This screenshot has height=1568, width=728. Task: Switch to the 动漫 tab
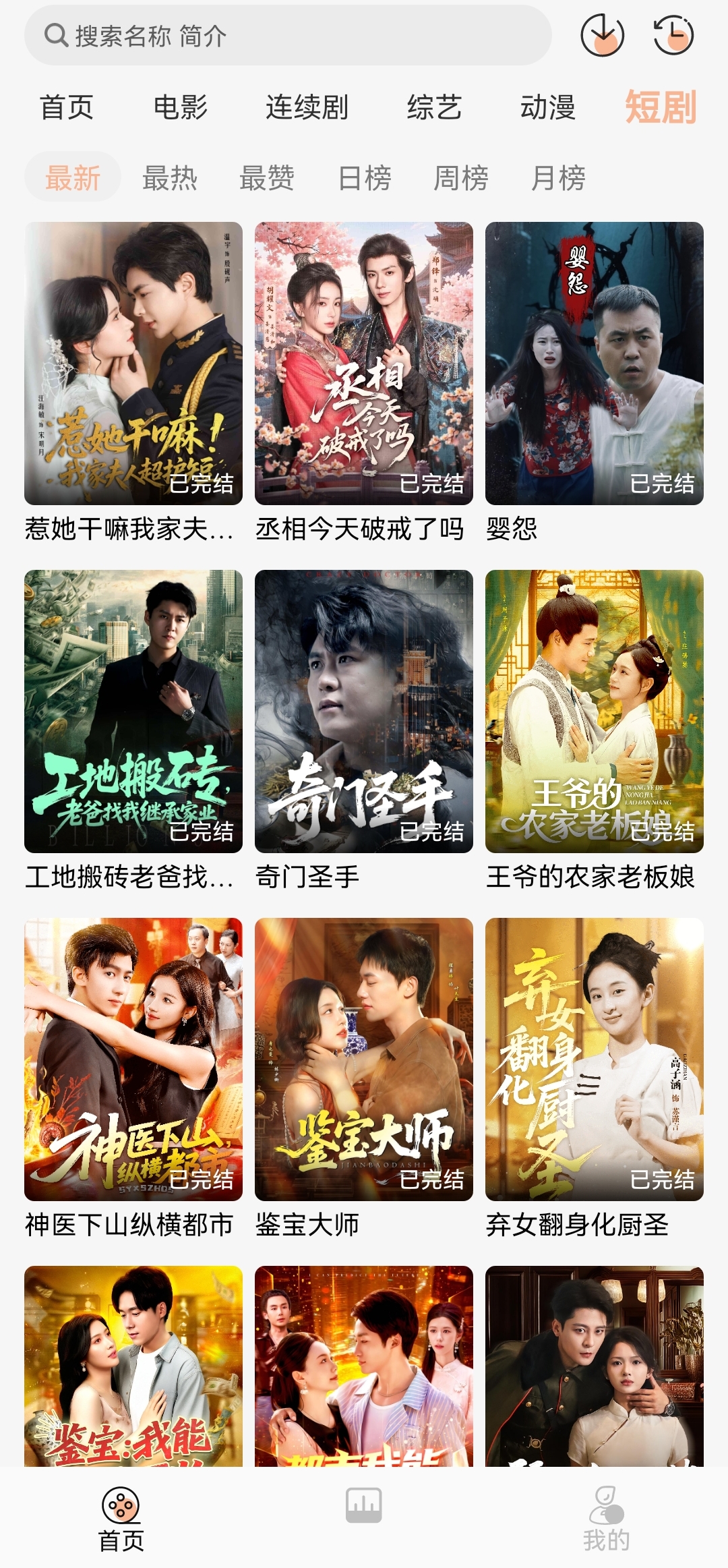pos(547,108)
